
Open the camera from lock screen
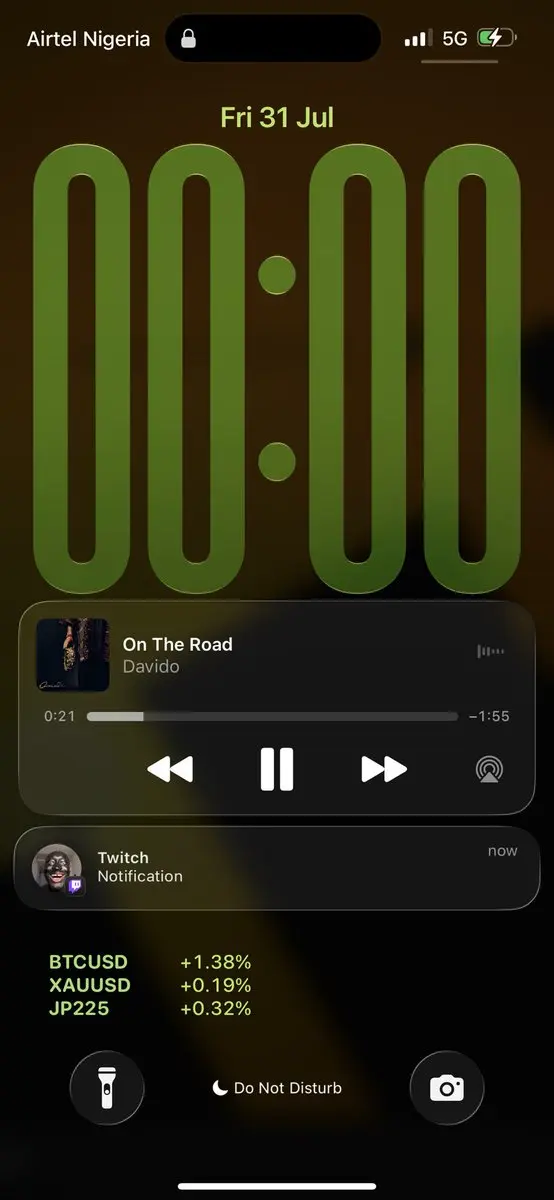coord(447,1088)
